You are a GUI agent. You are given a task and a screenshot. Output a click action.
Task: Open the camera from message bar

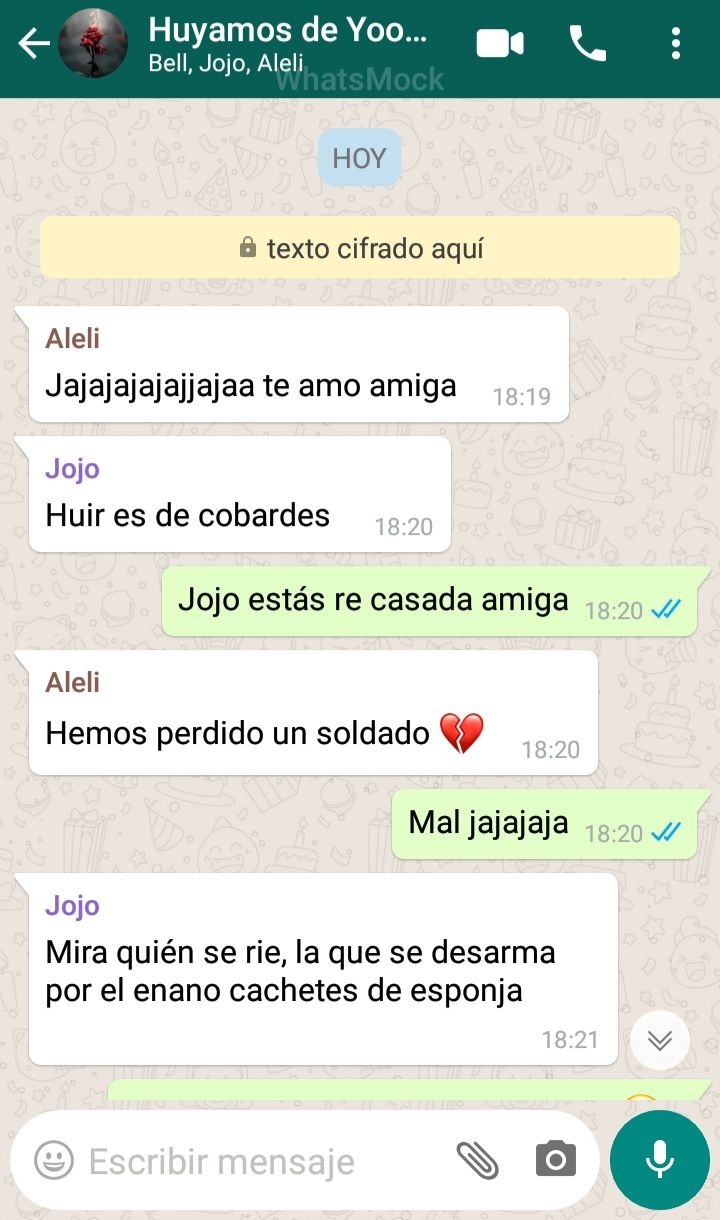coord(555,1160)
